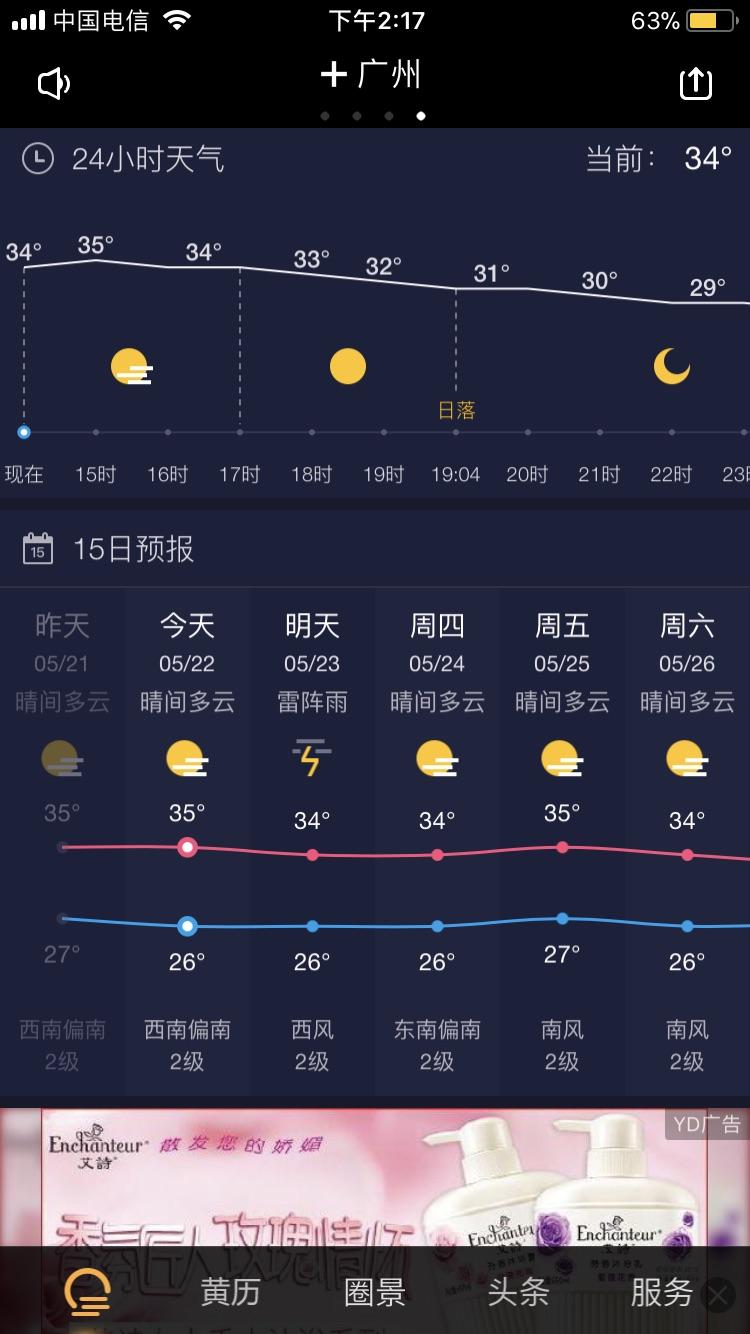This screenshot has width=750, height=1334.
Task: Mute the weather voice broadcast speaker icon
Action: click(x=52, y=82)
